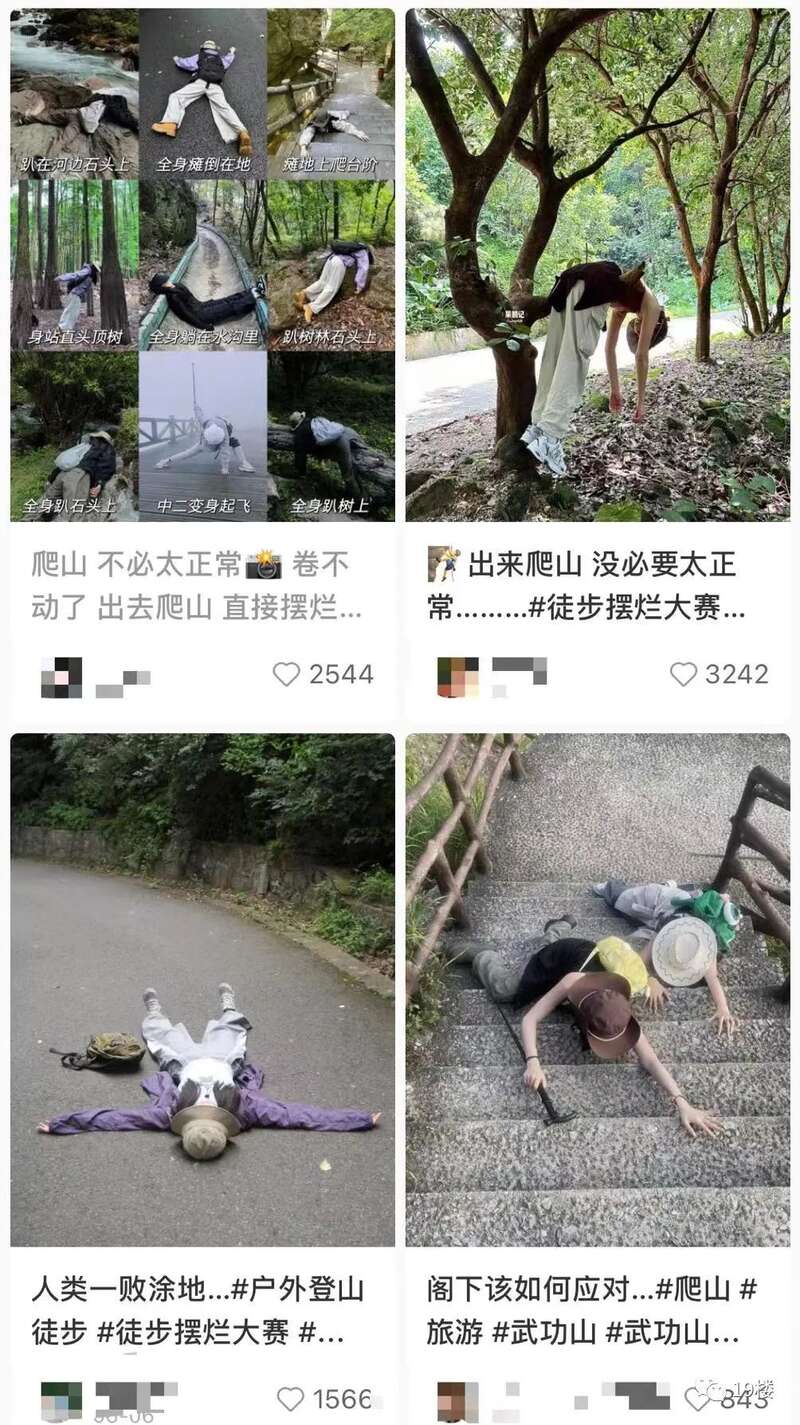Open the post titled 阁下该如何应对
This screenshot has height=1425, width=800.
(590, 1310)
